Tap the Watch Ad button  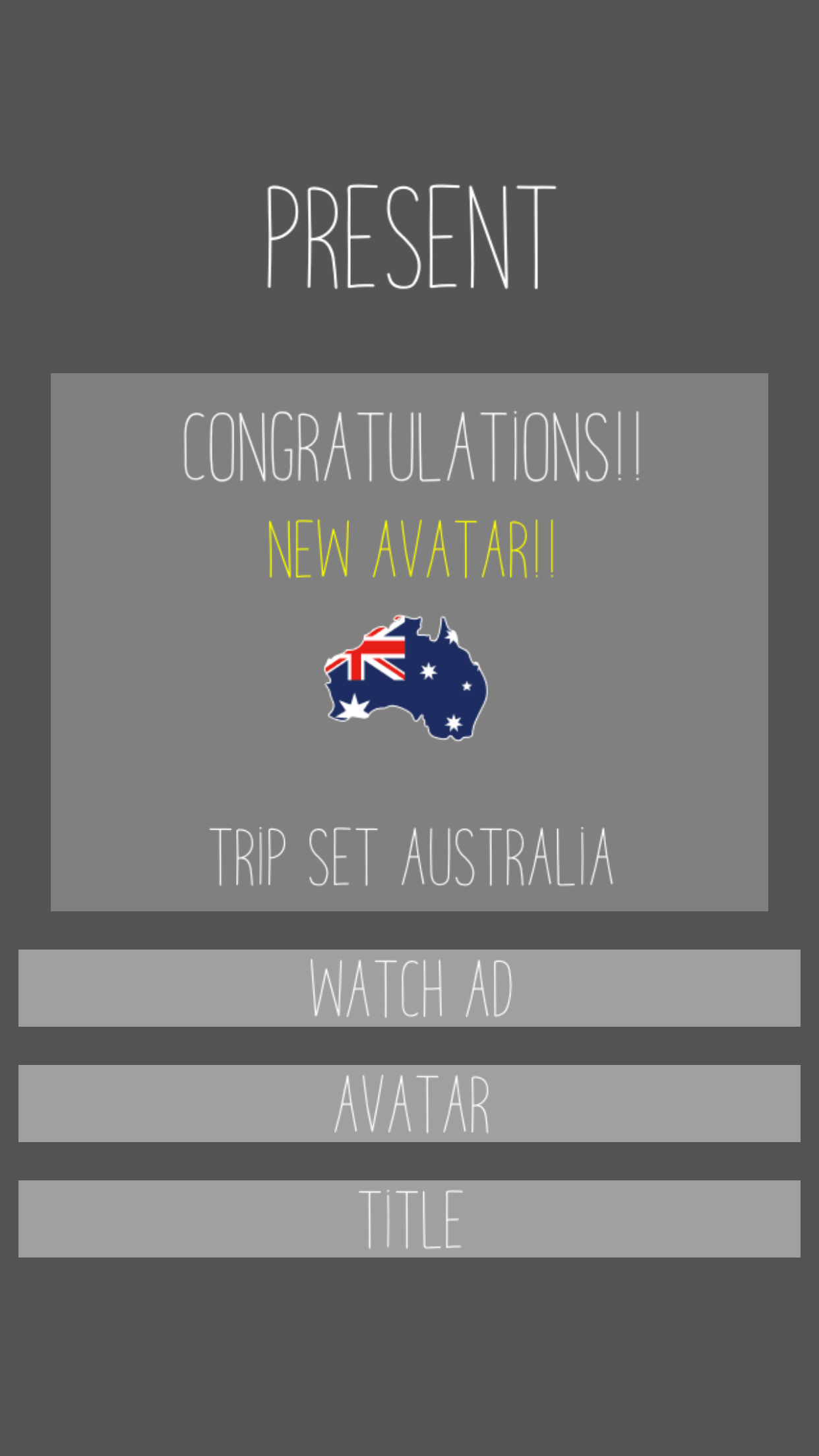tap(409, 988)
